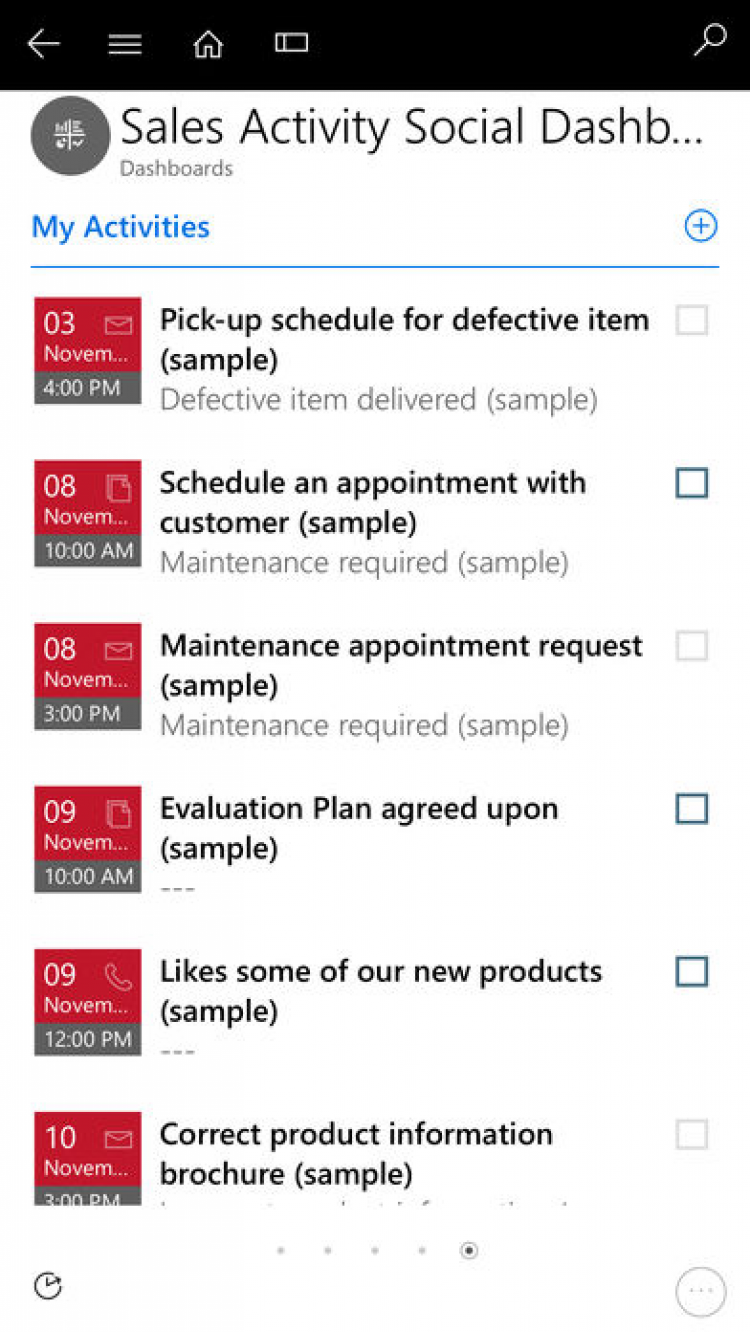Open Correct product information brochure activity
Image resolution: width=750 pixels, height=1332 pixels.
pyautogui.click(x=356, y=1153)
